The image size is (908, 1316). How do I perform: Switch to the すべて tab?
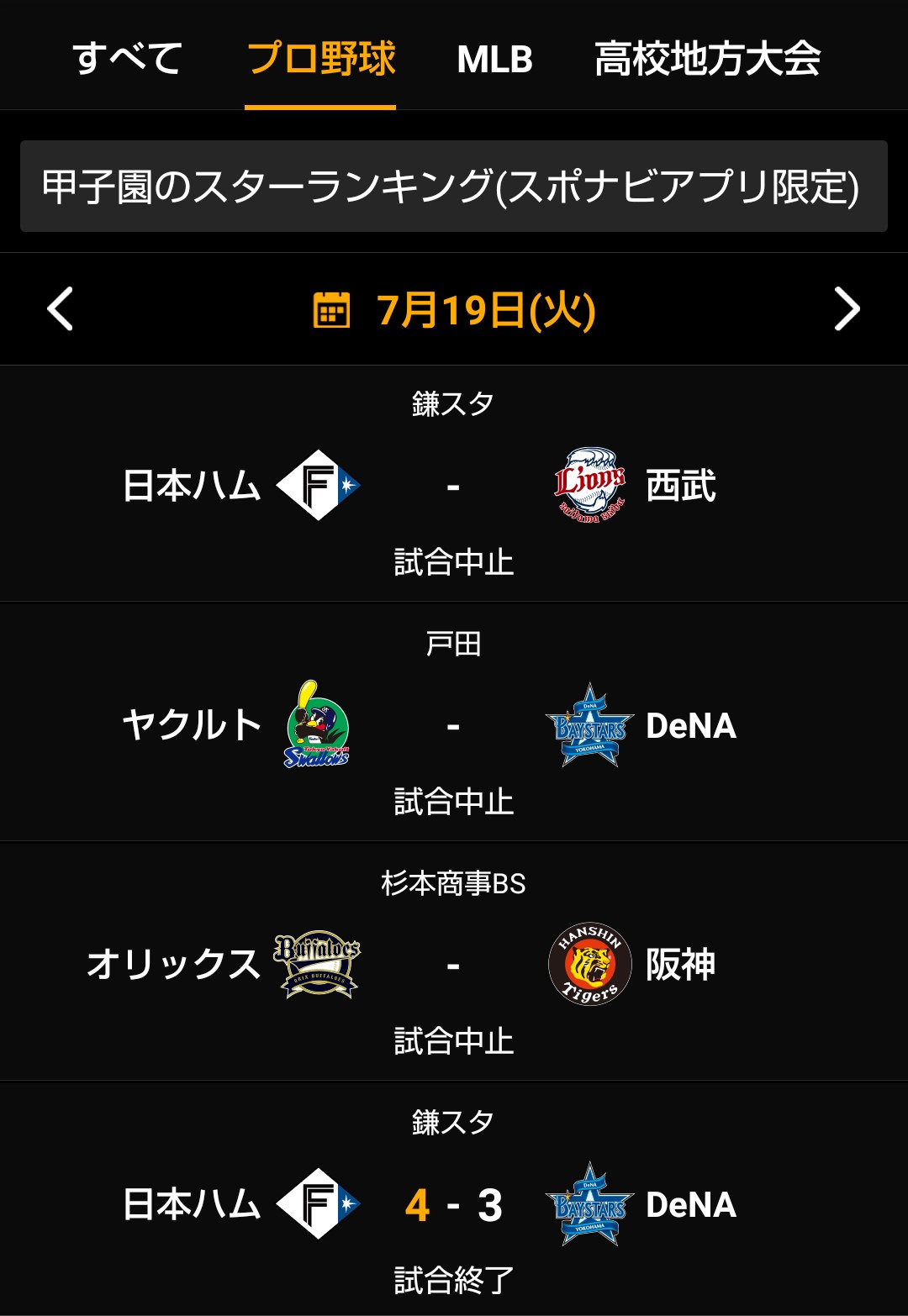coord(127,59)
